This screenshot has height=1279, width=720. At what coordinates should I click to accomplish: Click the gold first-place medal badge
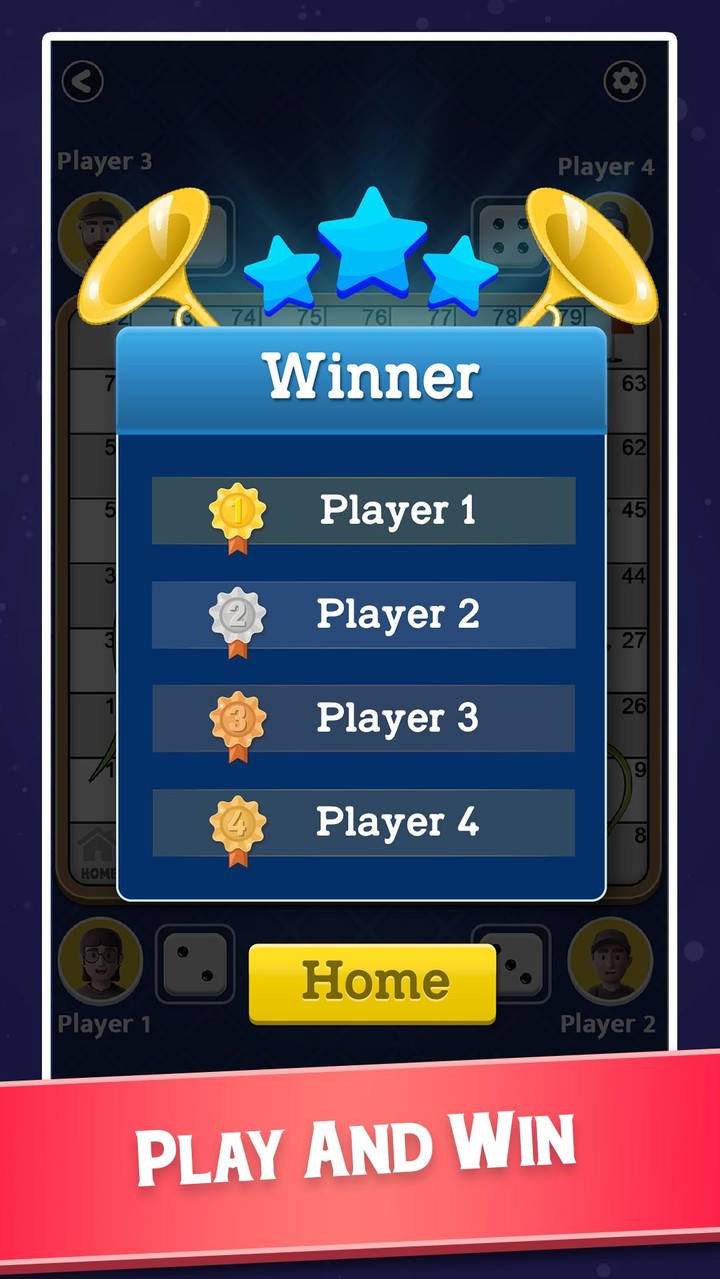(237, 511)
